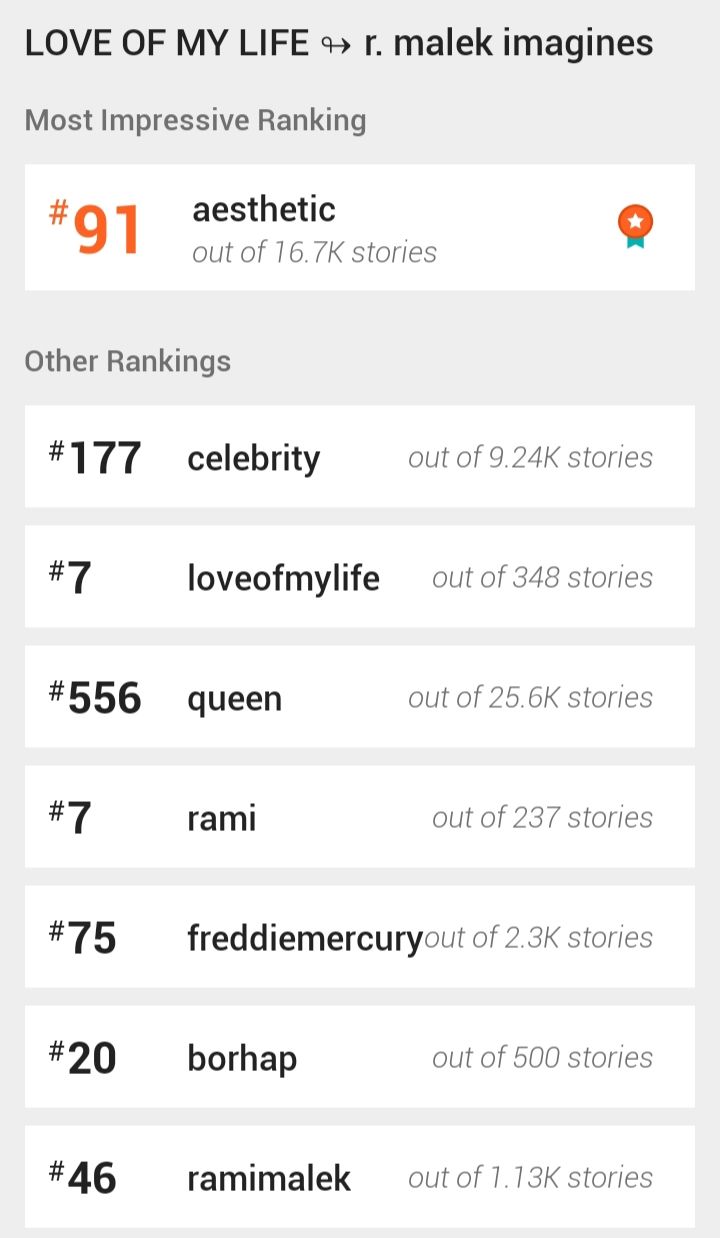View the queen tag ranking
Screen dimensions: 720x1238
pos(360,697)
